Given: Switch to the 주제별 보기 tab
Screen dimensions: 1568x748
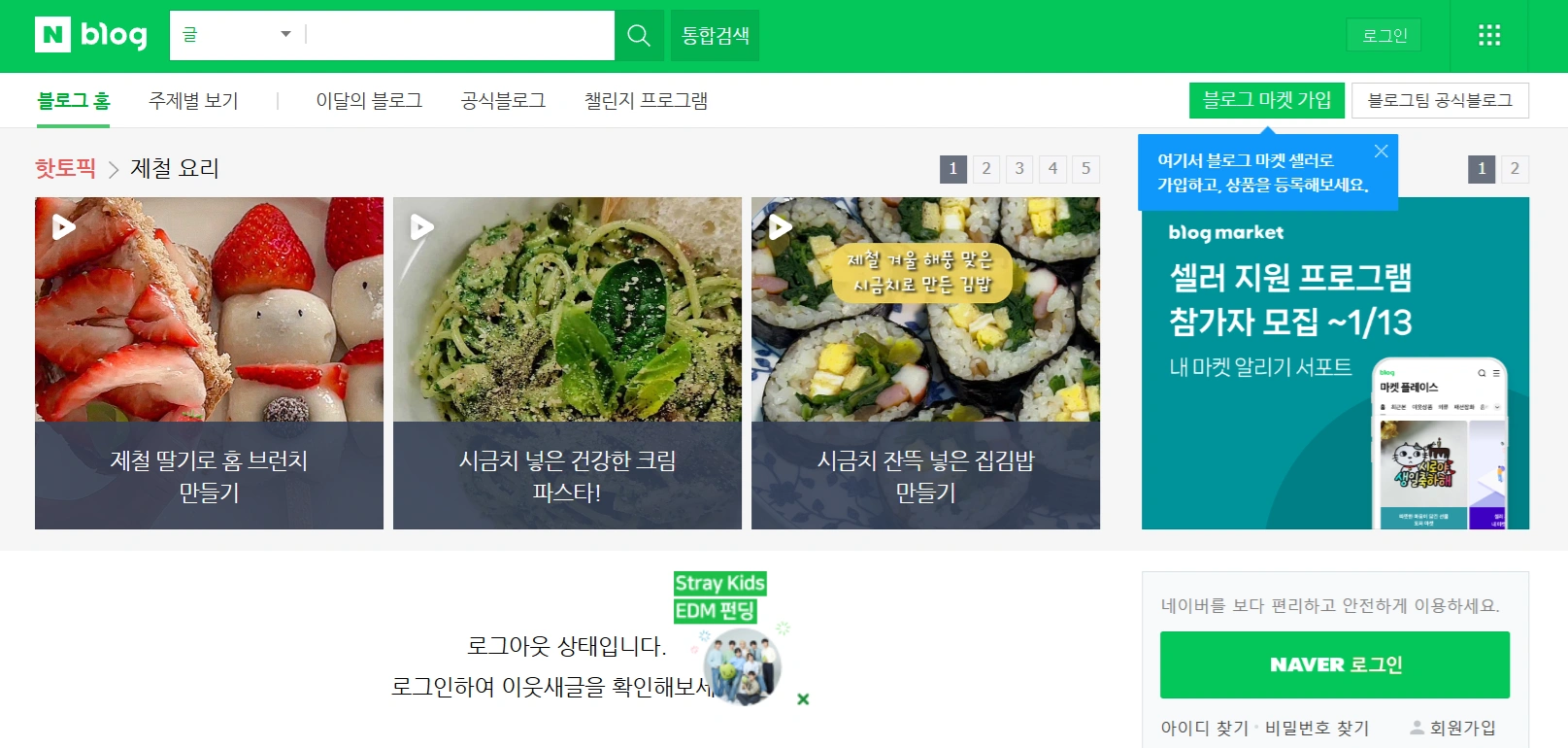Looking at the screenshot, I should 193,101.
